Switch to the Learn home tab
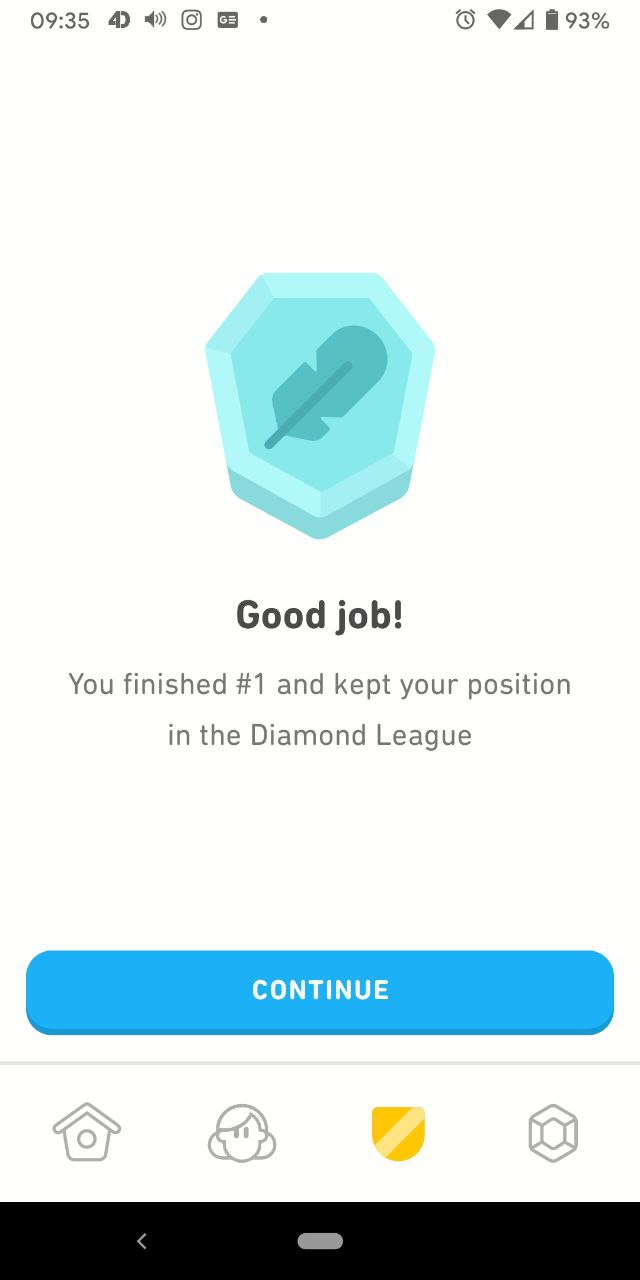 87,1133
